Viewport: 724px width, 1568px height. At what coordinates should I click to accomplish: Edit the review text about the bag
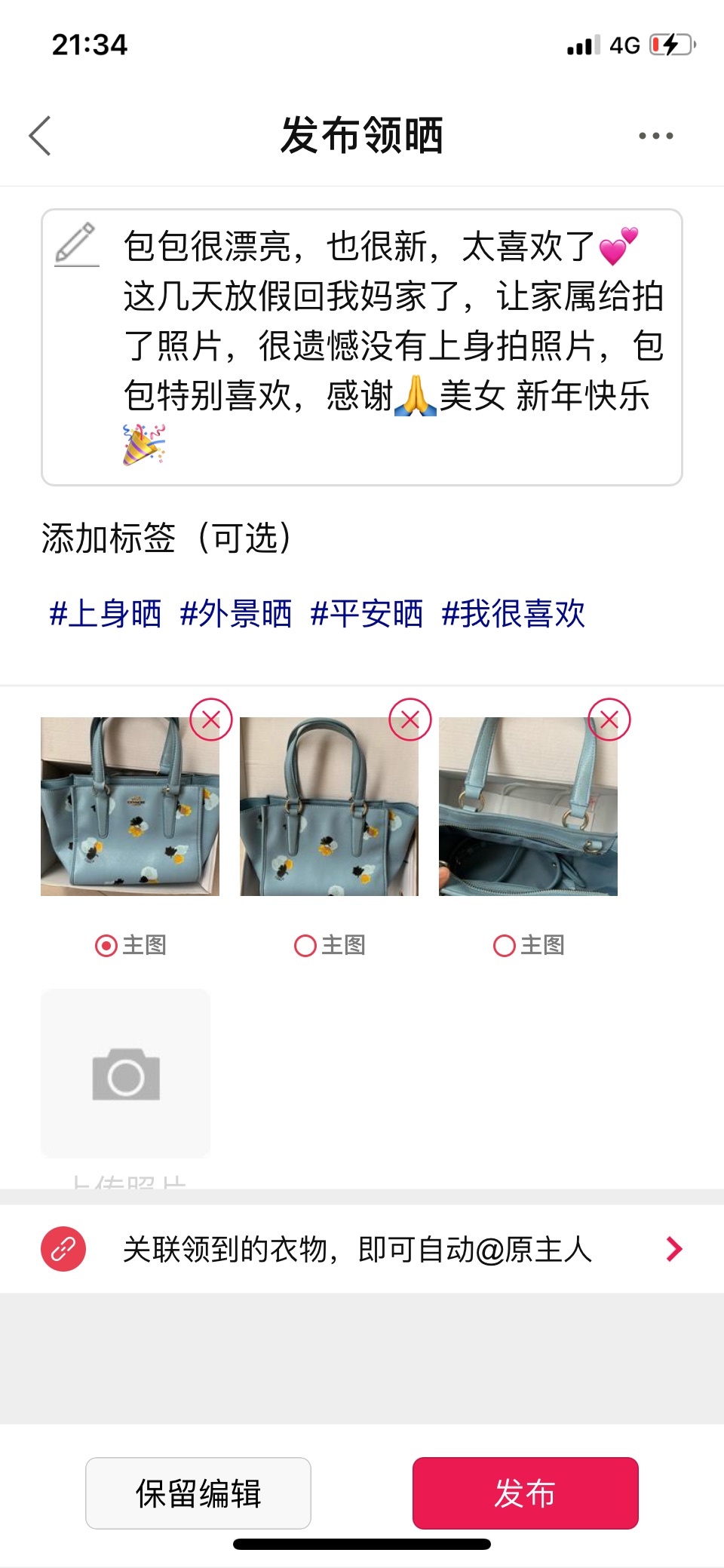(x=362, y=347)
